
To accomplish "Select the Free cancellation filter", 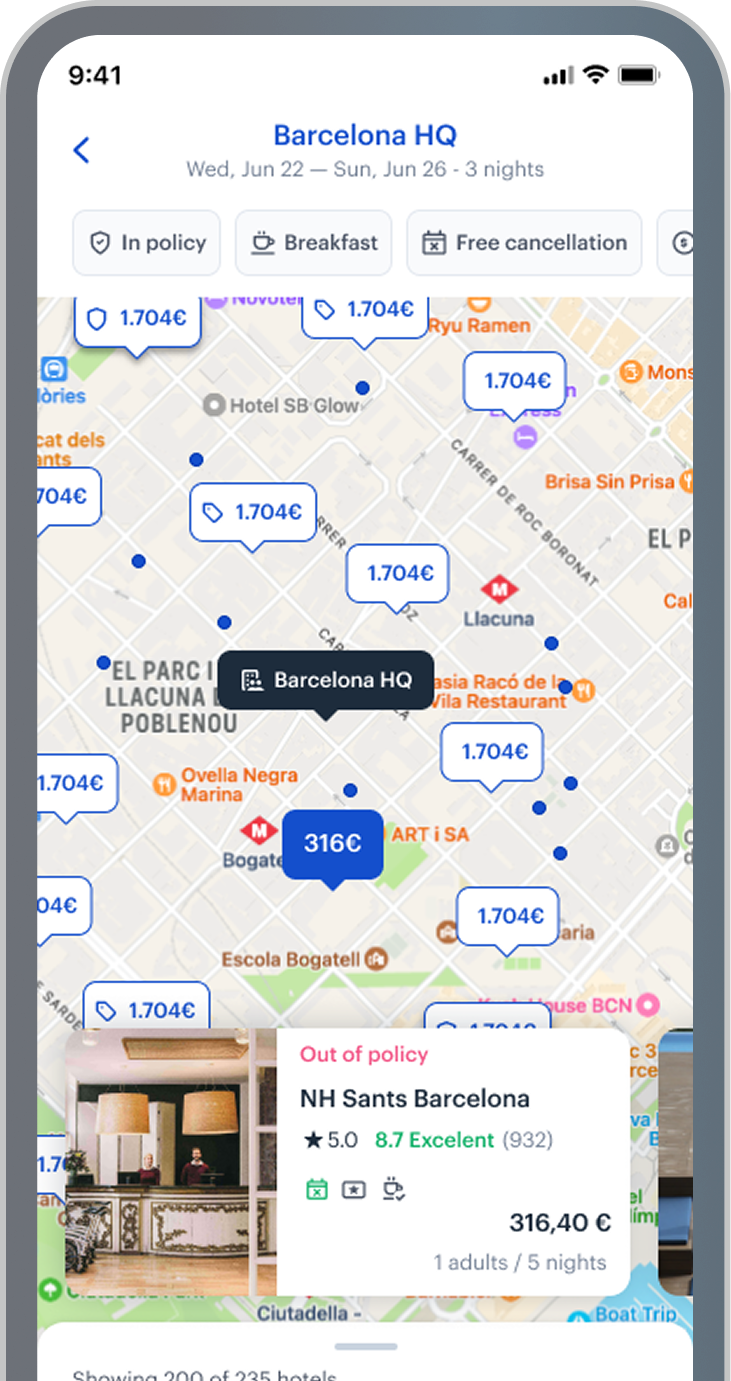I will pos(524,243).
